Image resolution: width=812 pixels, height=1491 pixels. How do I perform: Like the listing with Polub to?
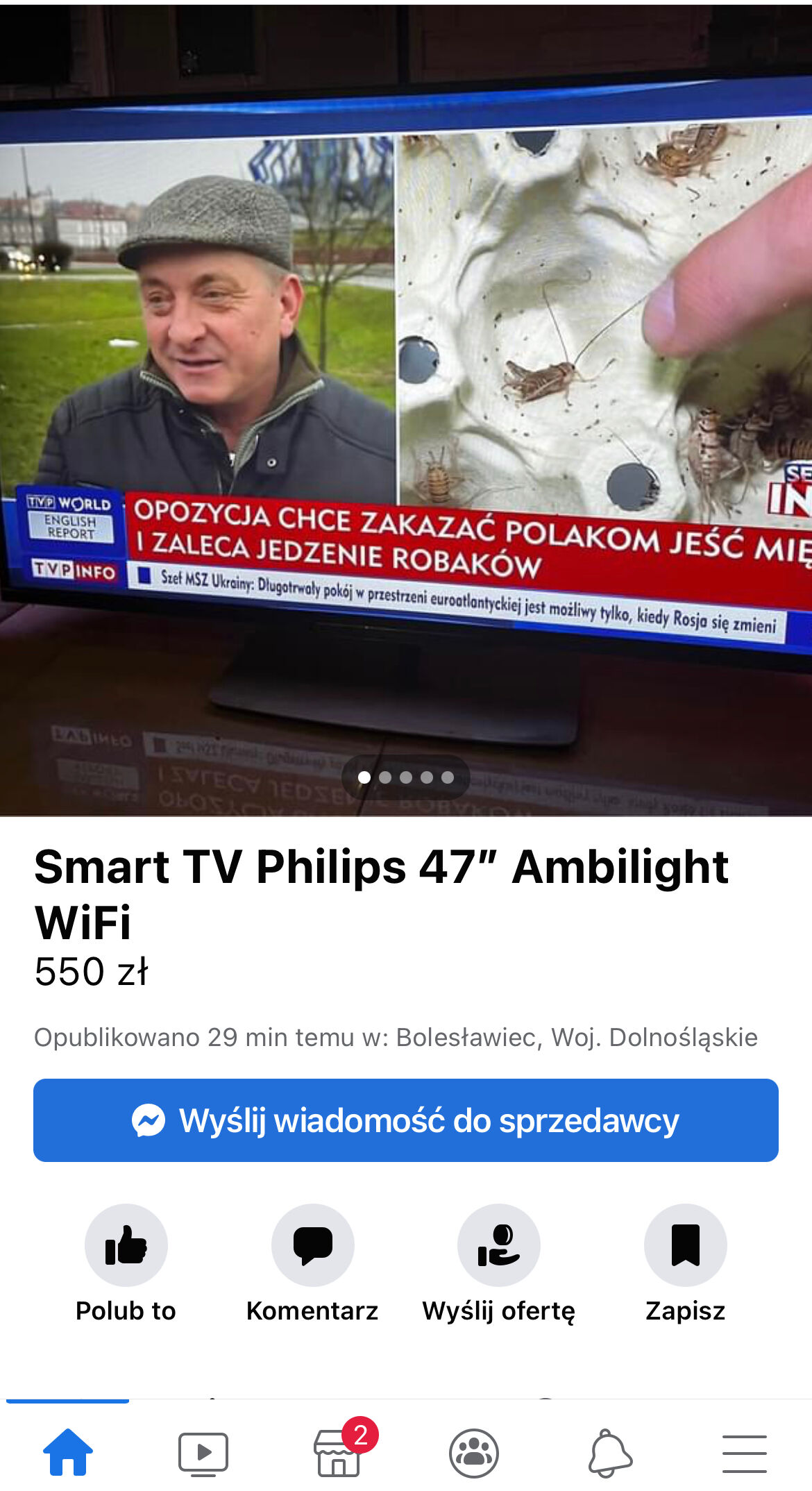tap(126, 1245)
